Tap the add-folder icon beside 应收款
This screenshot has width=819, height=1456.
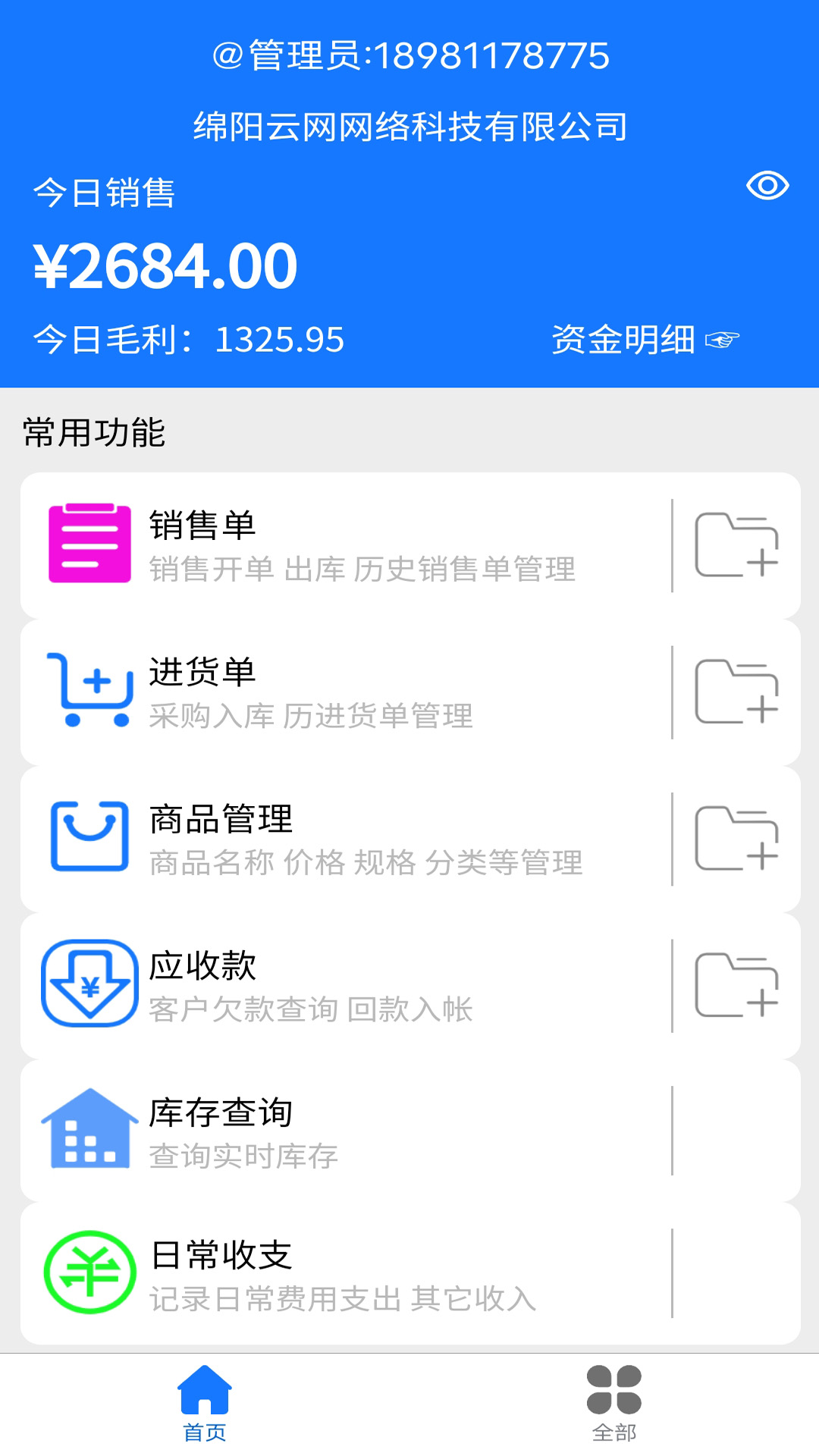coord(736,985)
